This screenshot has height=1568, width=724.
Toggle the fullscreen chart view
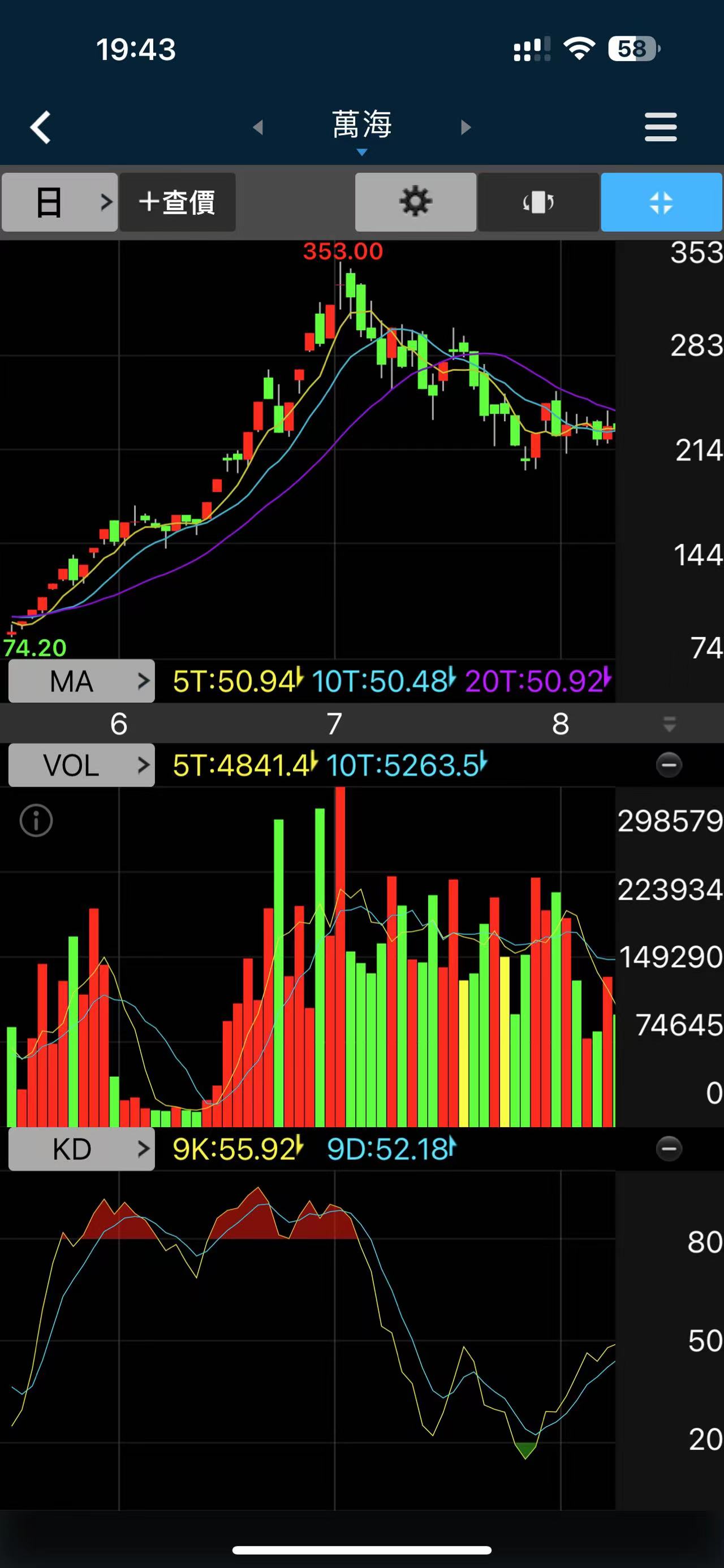(661, 202)
